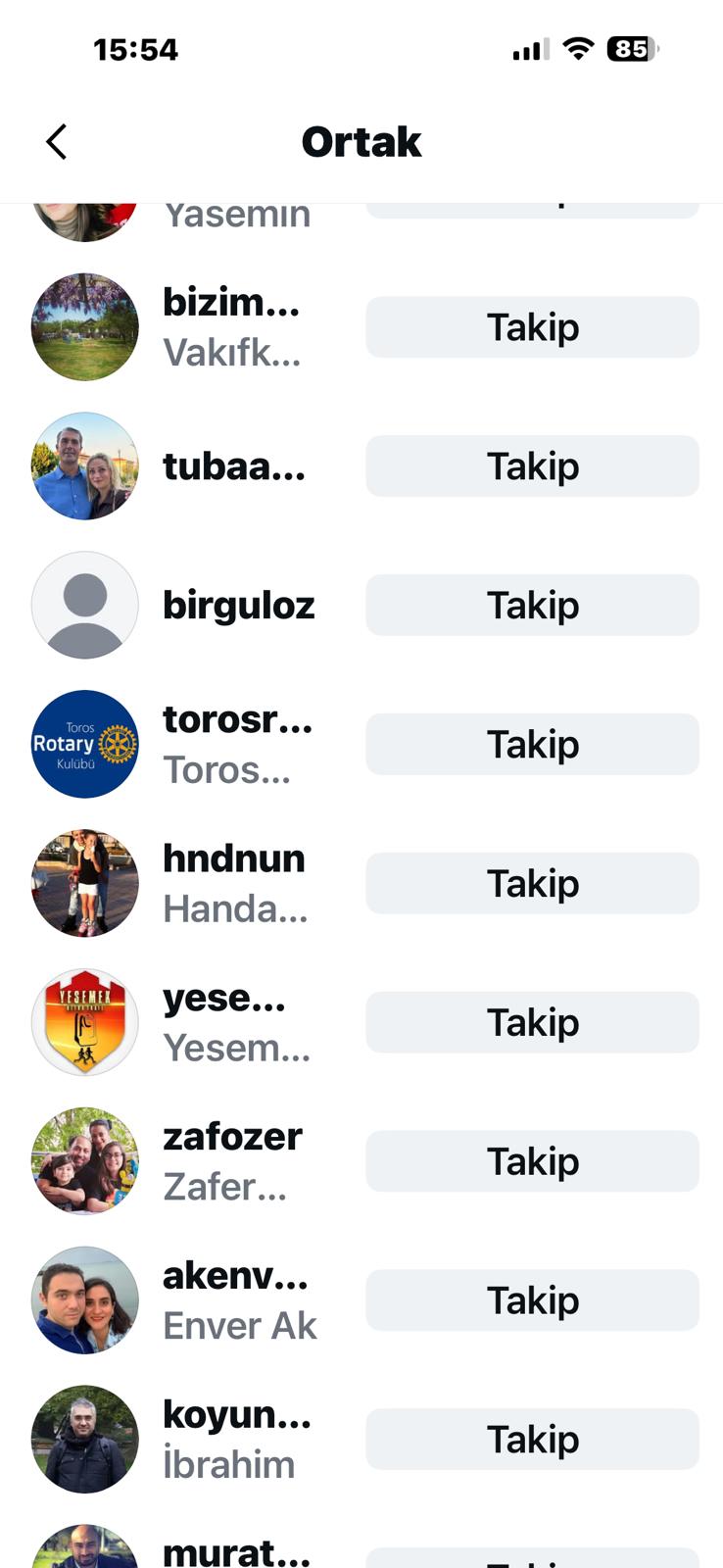The image size is (723, 1568).
Task: Open the torosr... Toros Rotary profile
Action: click(x=237, y=745)
